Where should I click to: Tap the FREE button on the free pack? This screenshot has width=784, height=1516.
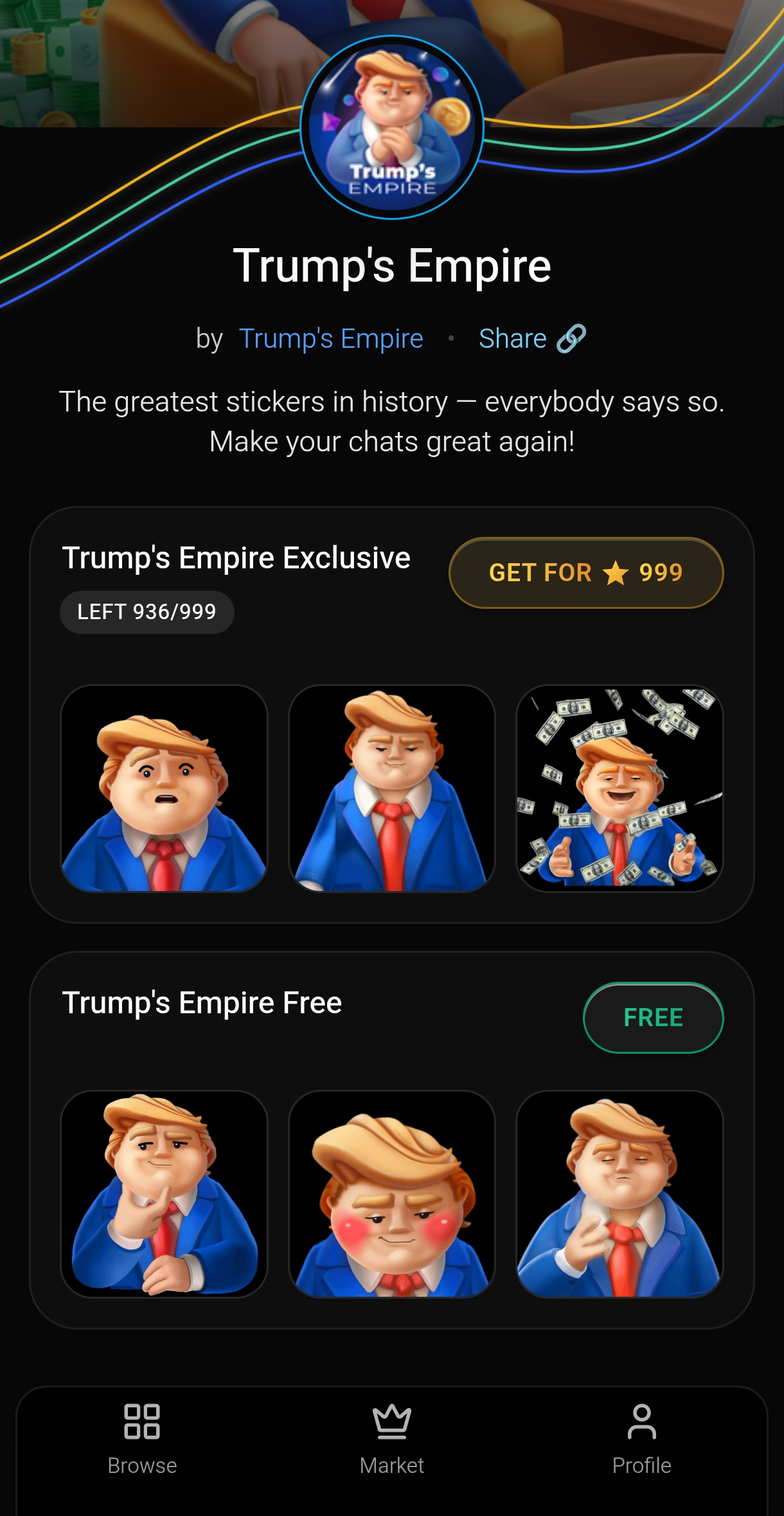click(x=652, y=1018)
